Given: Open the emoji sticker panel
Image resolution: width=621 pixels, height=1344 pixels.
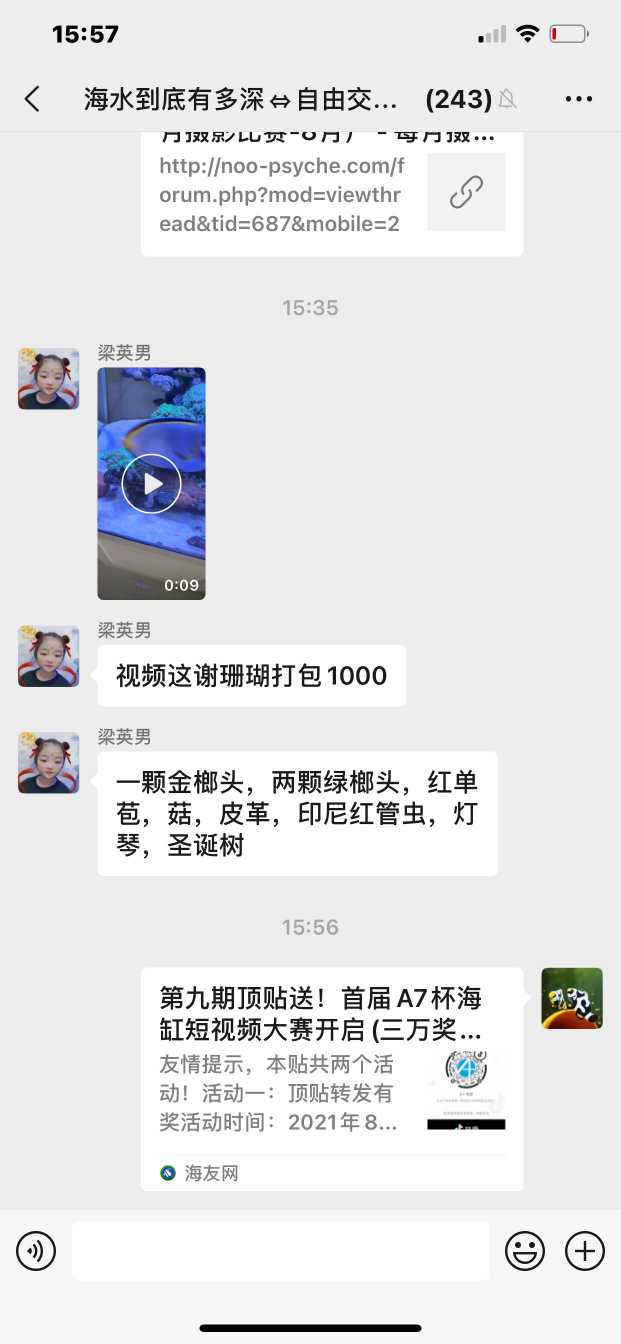Looking at the screenshot, I should tap(525, 1251).
